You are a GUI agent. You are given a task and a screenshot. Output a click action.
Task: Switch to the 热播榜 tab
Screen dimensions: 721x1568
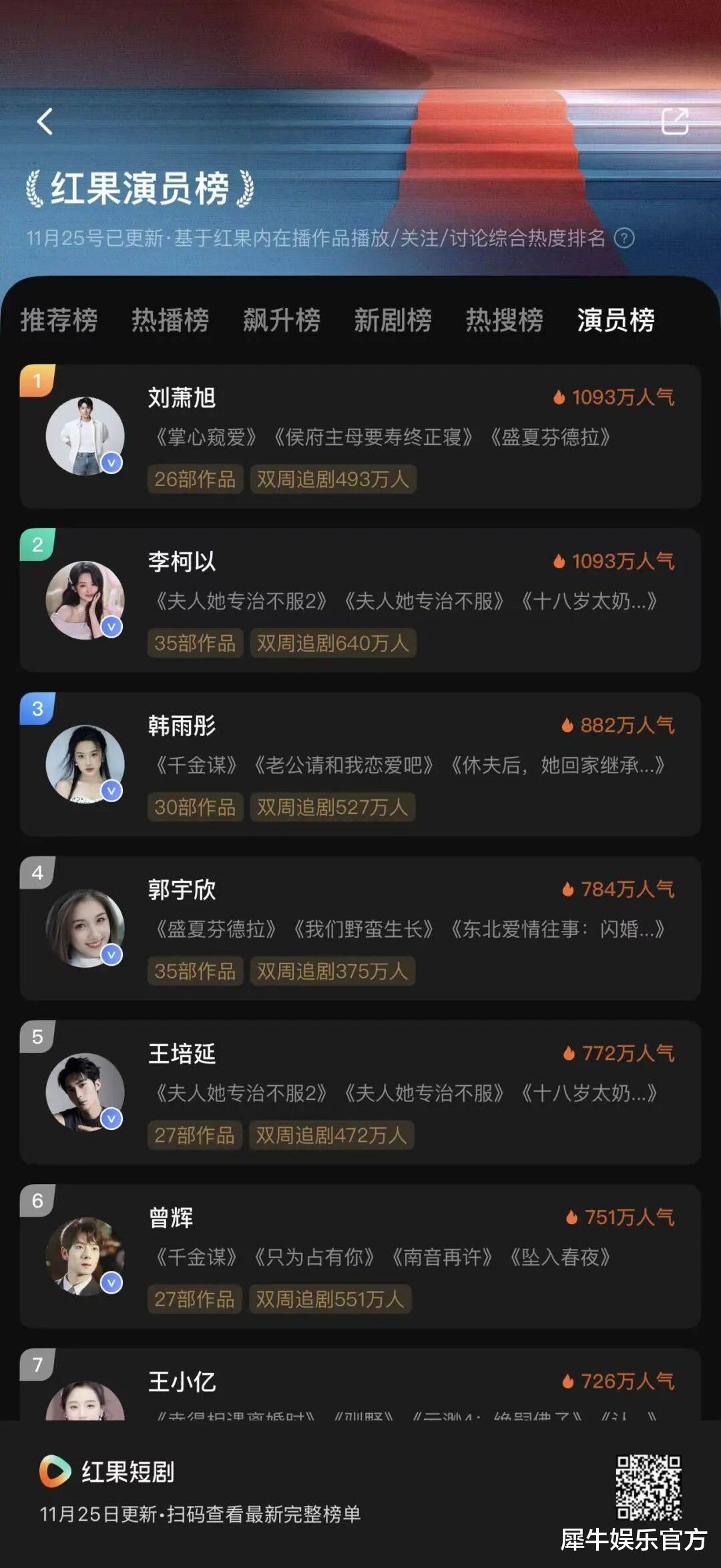click(x=170, y=320)
